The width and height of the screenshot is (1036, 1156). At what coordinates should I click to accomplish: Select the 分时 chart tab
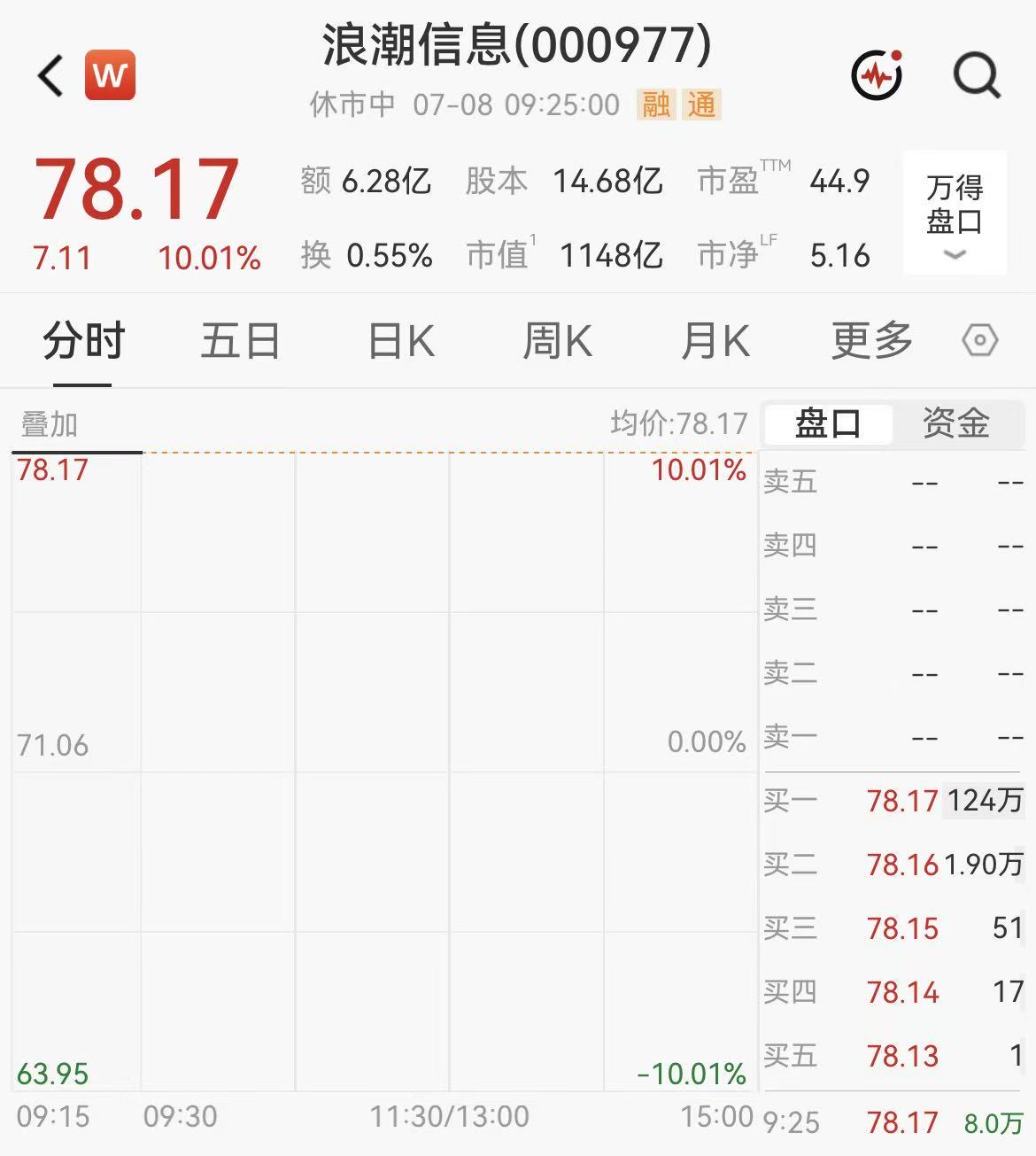tap(83, 341)
